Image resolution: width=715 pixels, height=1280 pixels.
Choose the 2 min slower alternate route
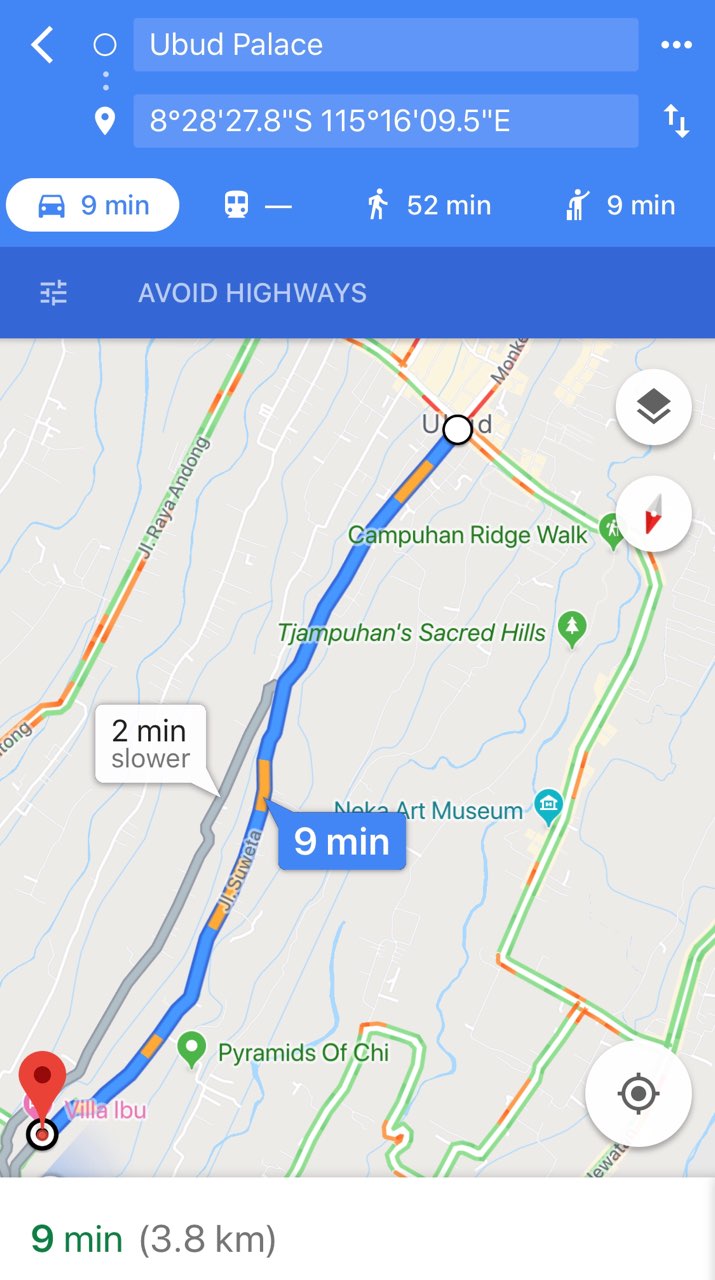click(151, 745)
